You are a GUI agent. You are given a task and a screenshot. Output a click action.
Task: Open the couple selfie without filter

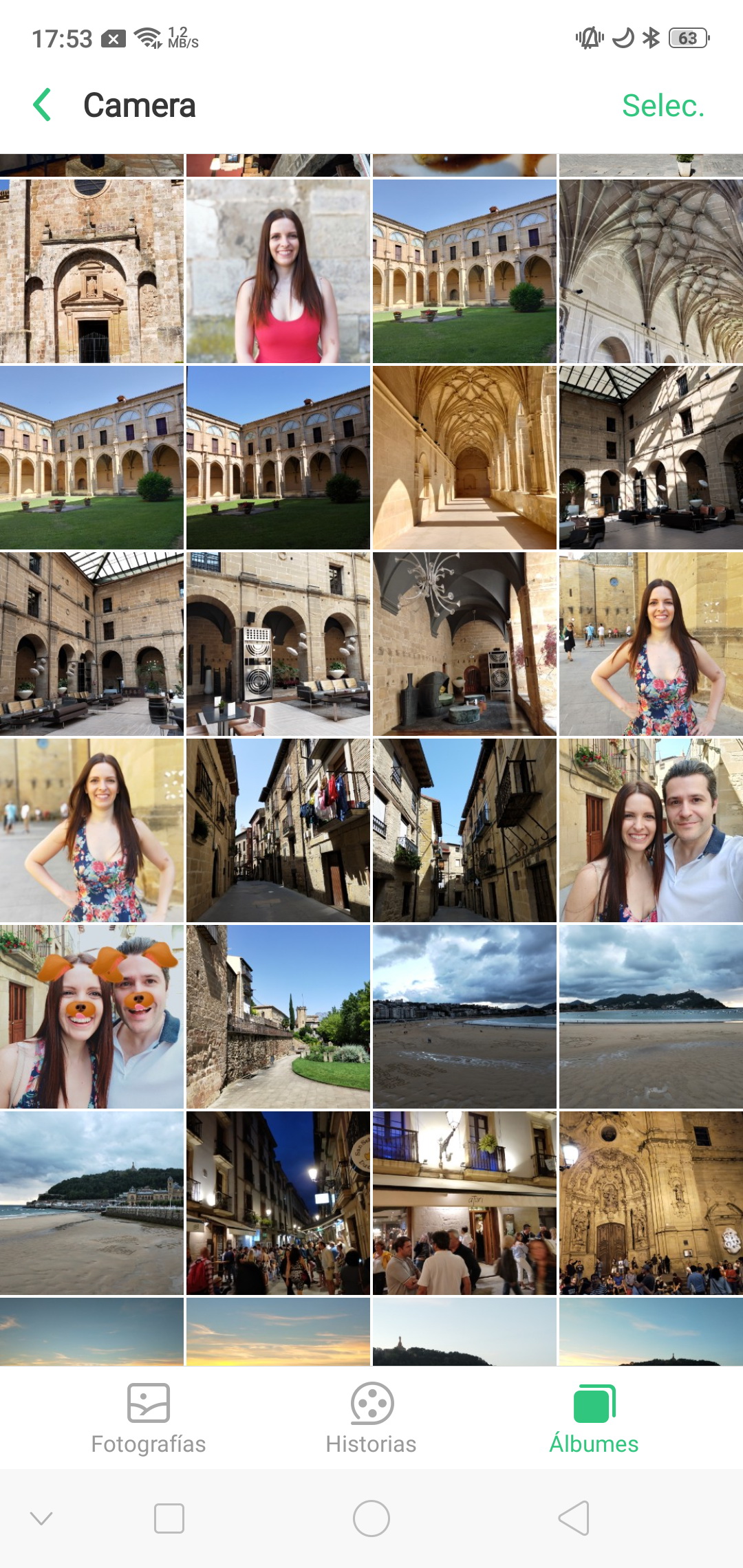(x=651, y=830)
